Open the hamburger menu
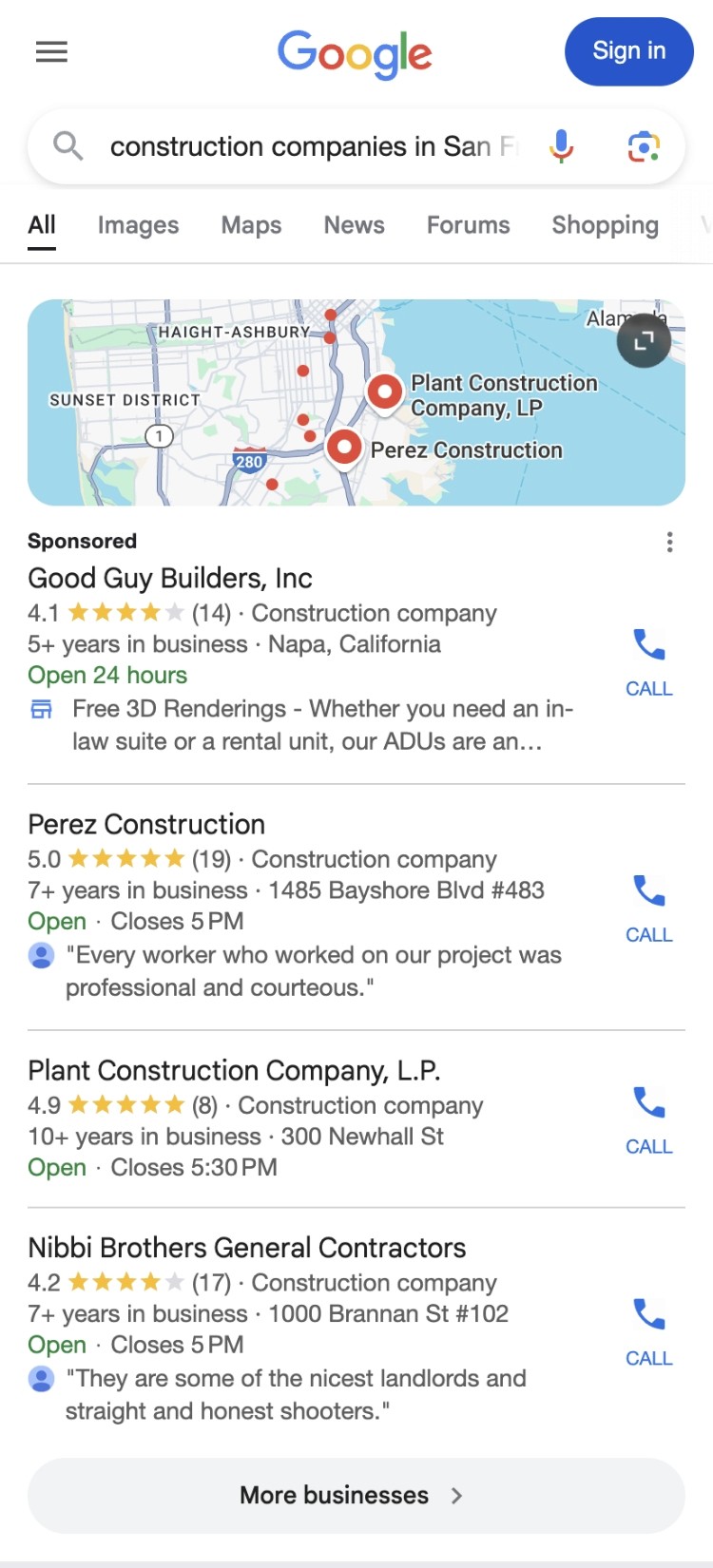Viewport: 713px width, 1568px height. (51, 51)
